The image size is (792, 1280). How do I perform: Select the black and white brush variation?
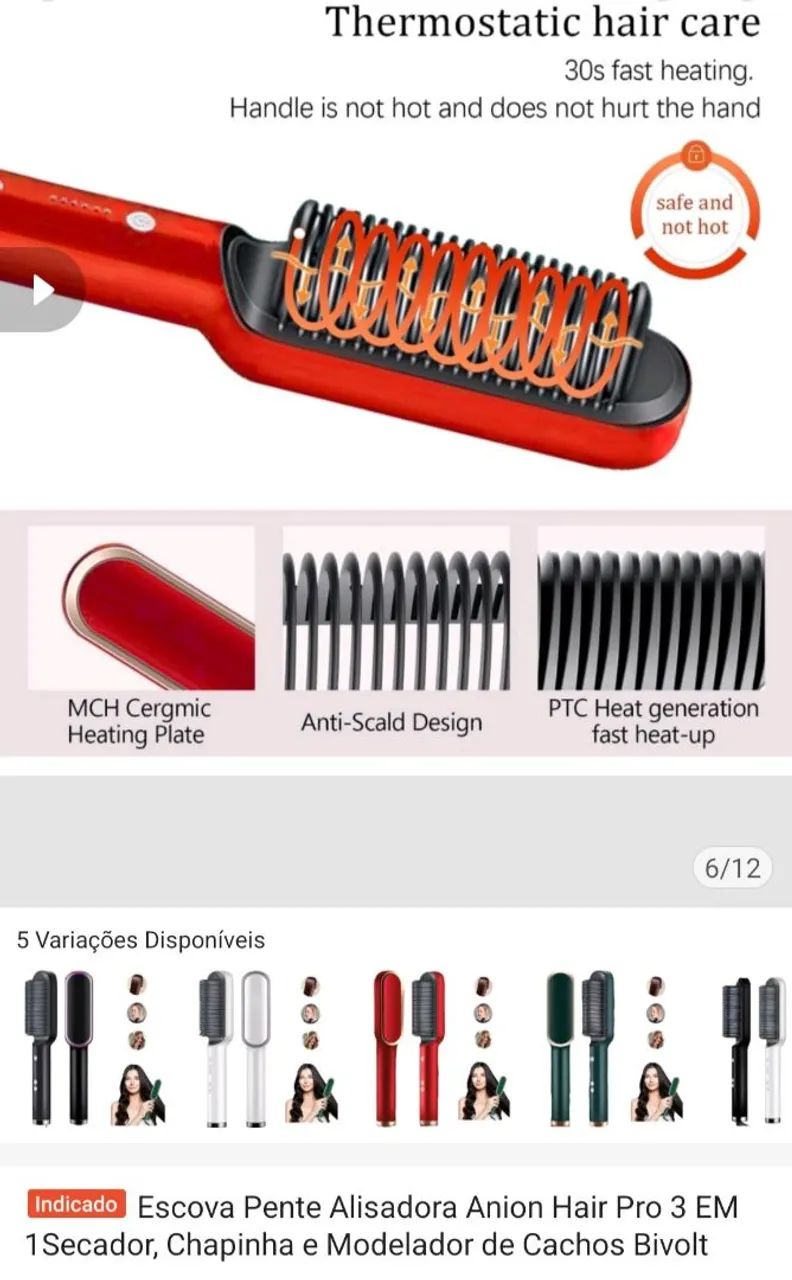tap(756, 1047)
